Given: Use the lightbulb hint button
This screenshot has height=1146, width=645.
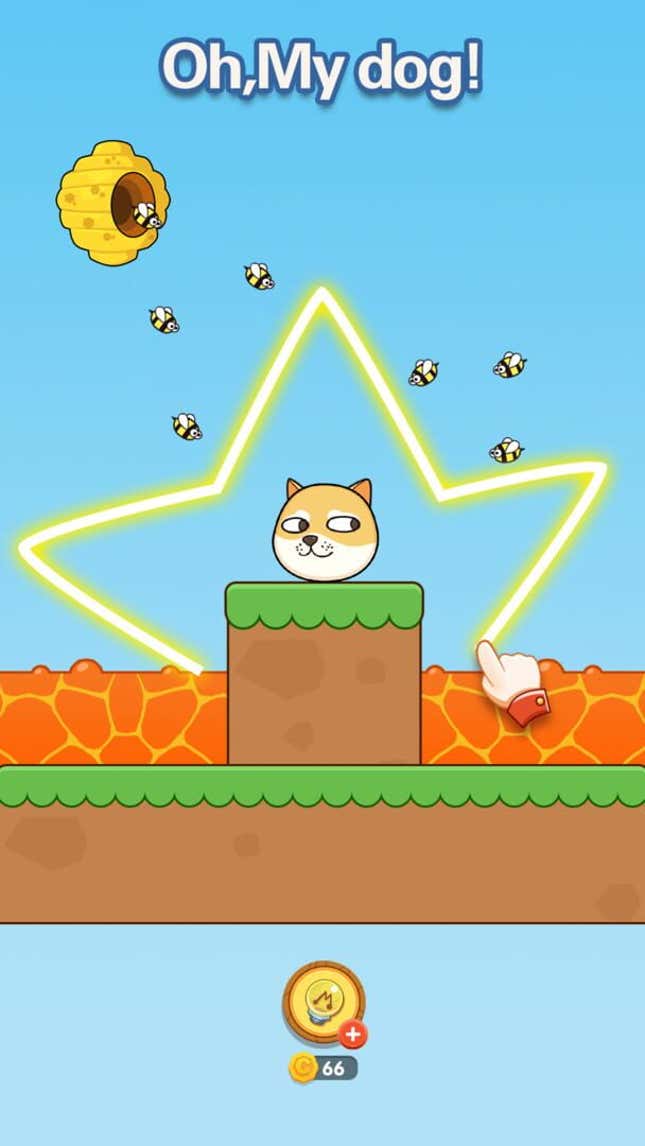Looking at the screenshot, I should (324, 1003).
